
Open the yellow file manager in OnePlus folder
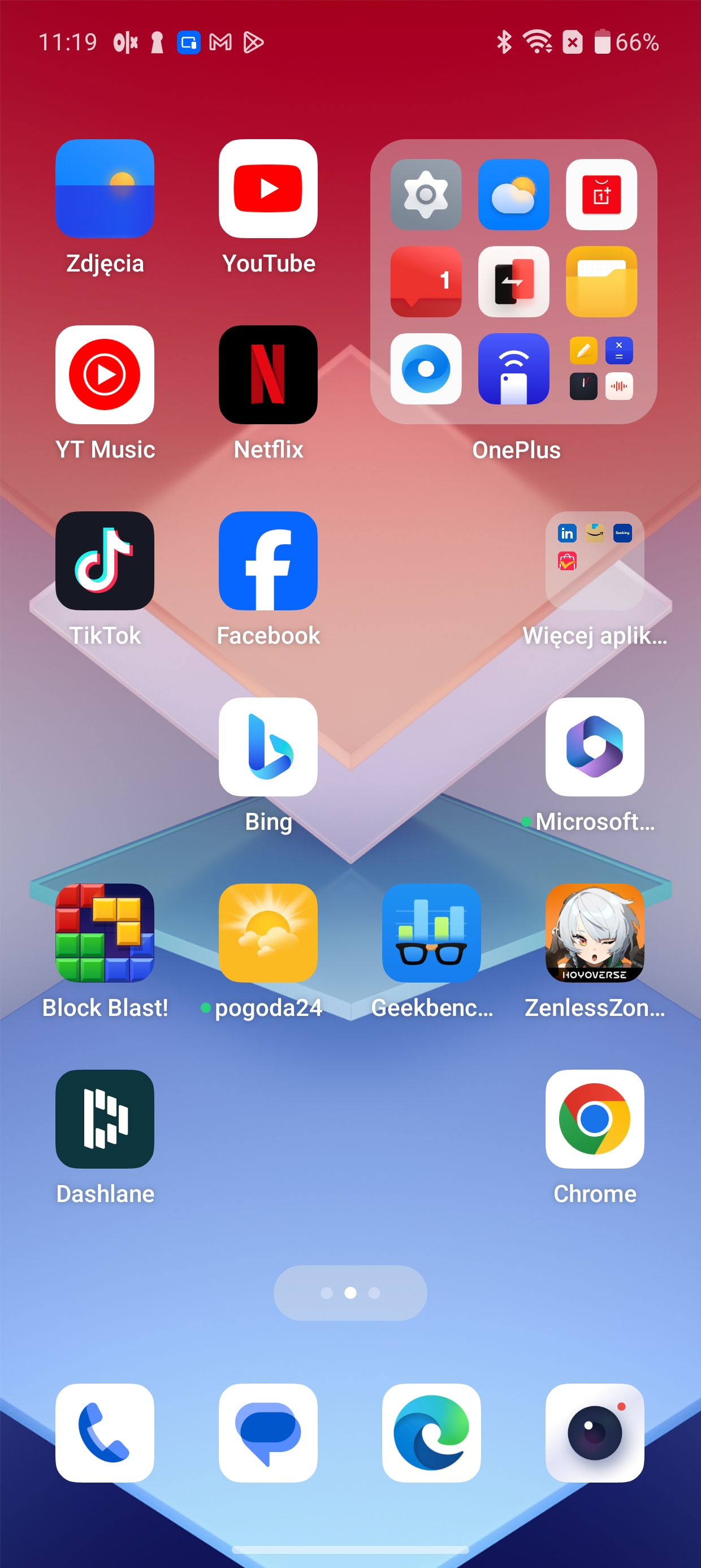coord(601,282)
